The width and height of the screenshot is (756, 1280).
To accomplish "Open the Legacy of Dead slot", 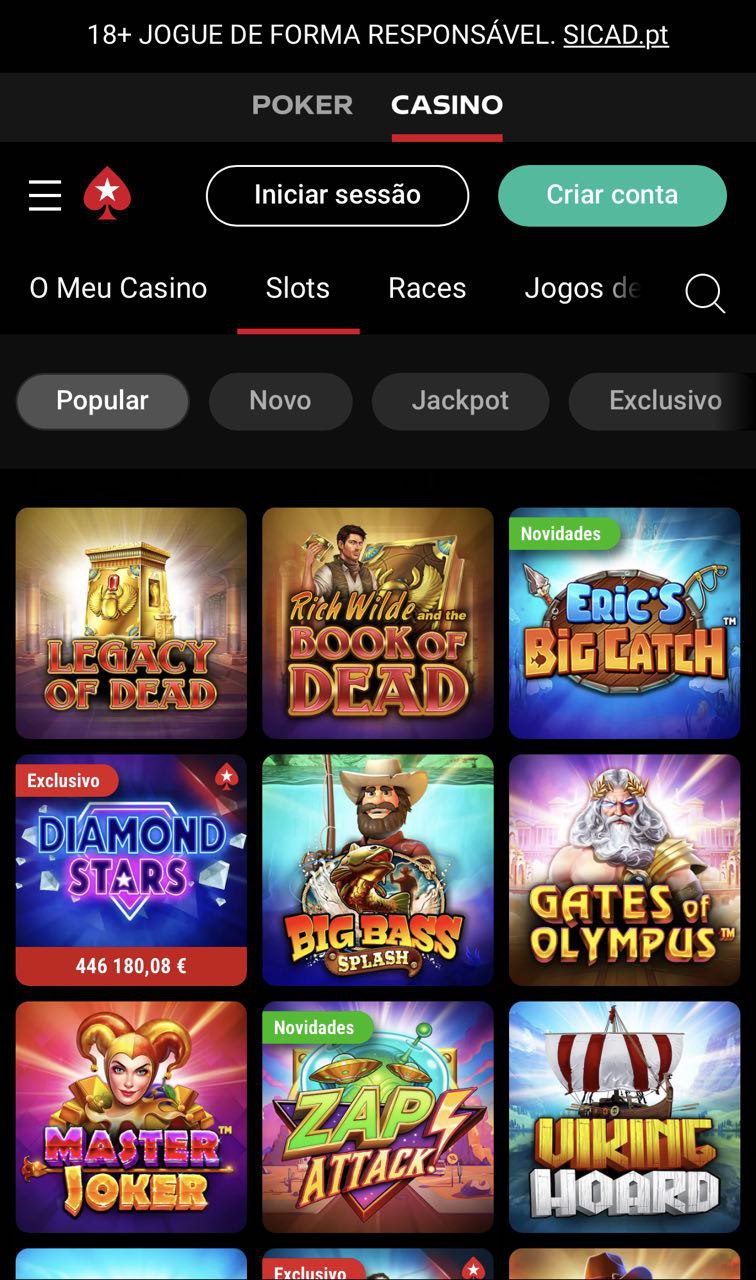I will coord(131,623).
